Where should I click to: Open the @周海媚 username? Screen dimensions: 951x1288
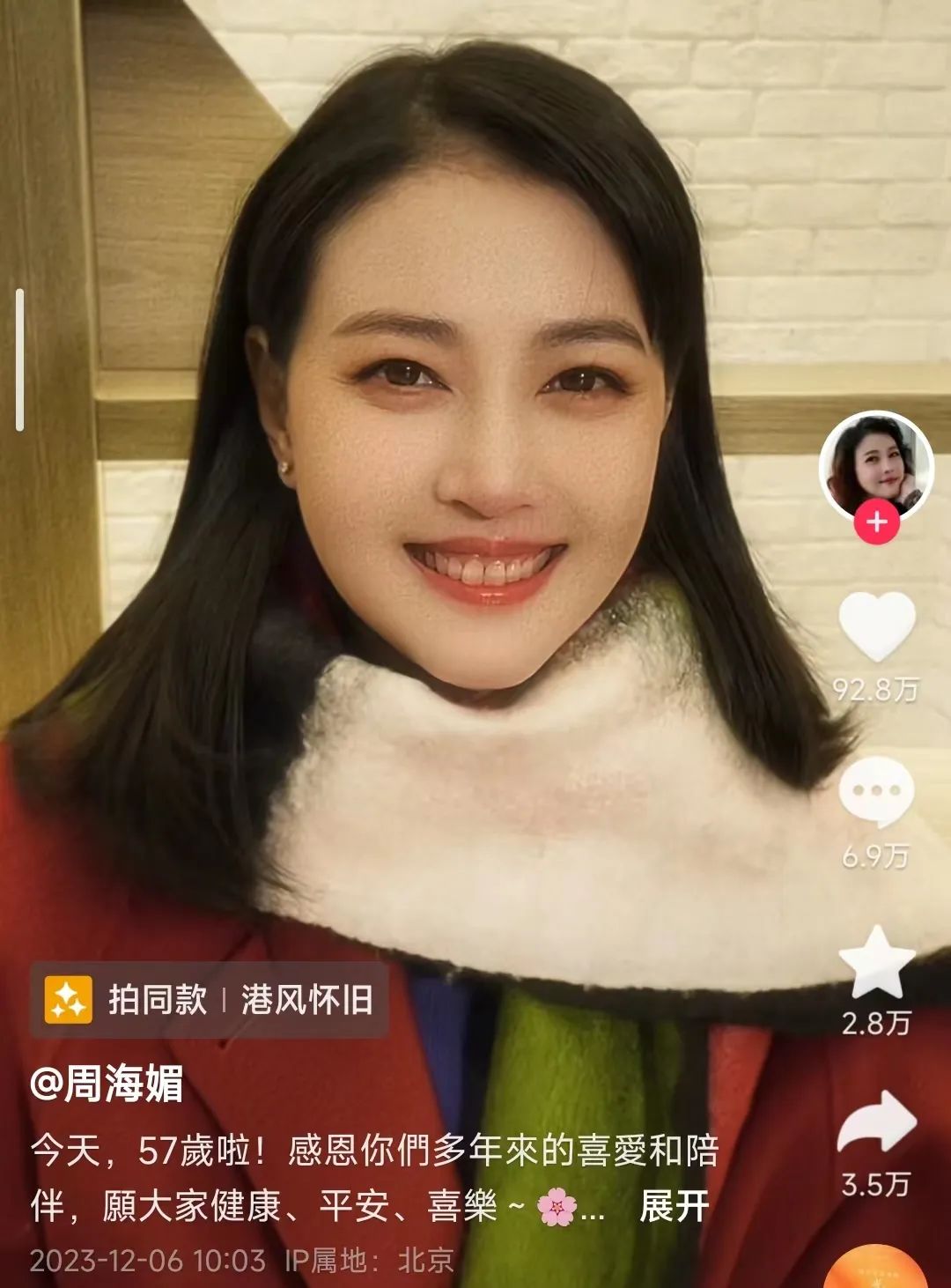point(107,1084)
